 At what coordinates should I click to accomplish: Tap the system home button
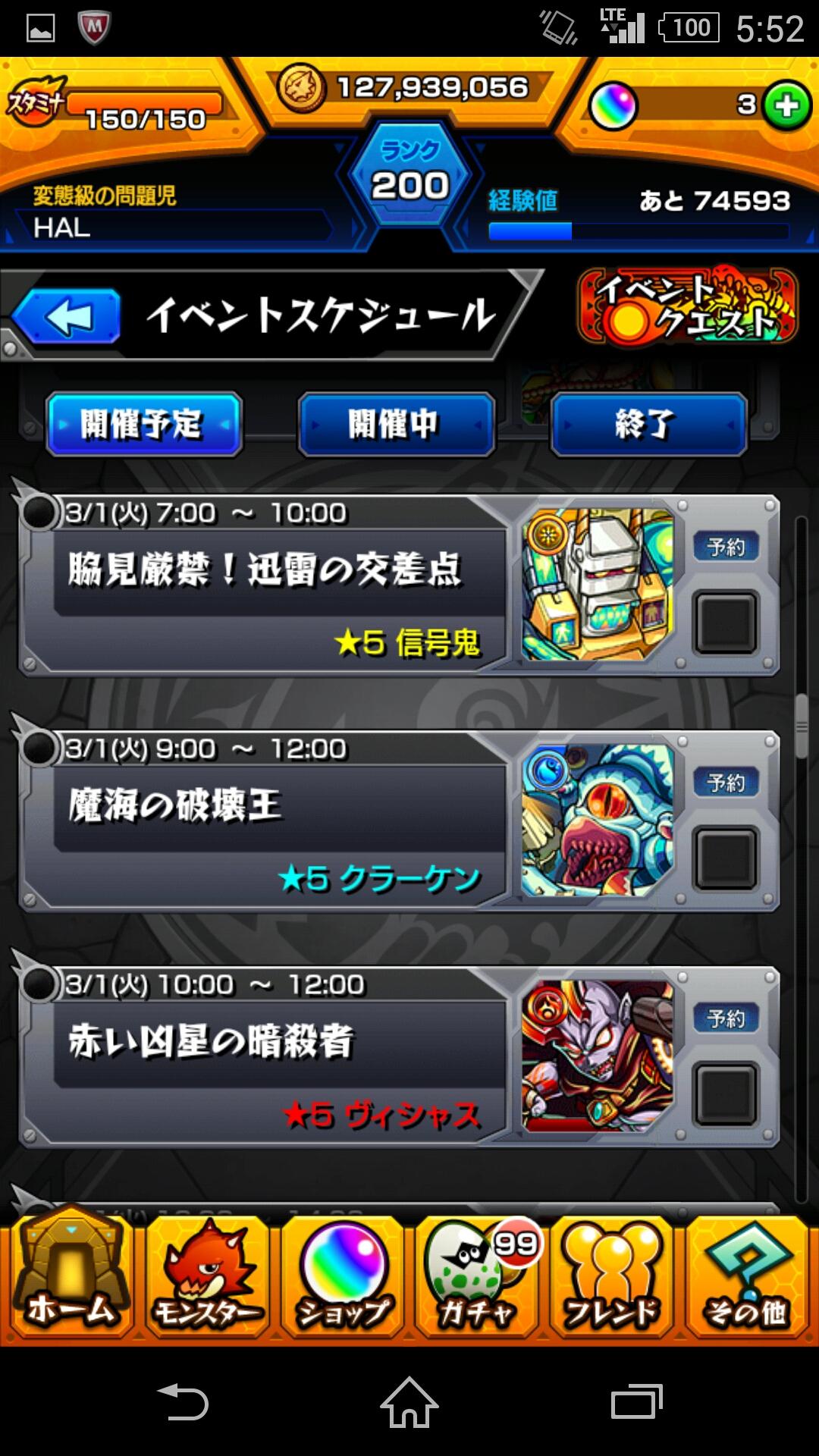point(409,1401)
